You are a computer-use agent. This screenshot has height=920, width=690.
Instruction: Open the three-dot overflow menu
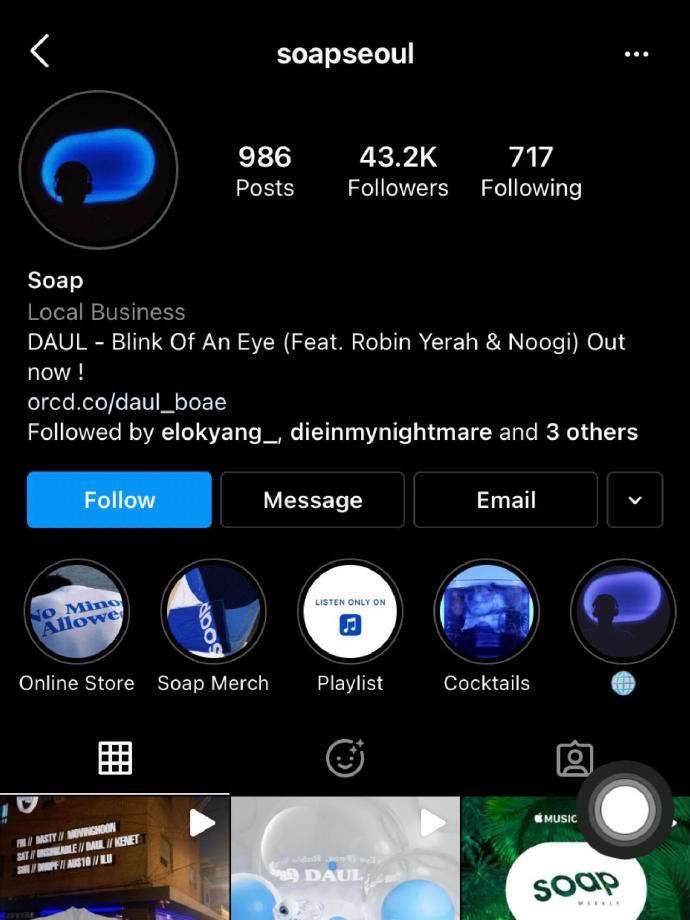tap(636, 54)
